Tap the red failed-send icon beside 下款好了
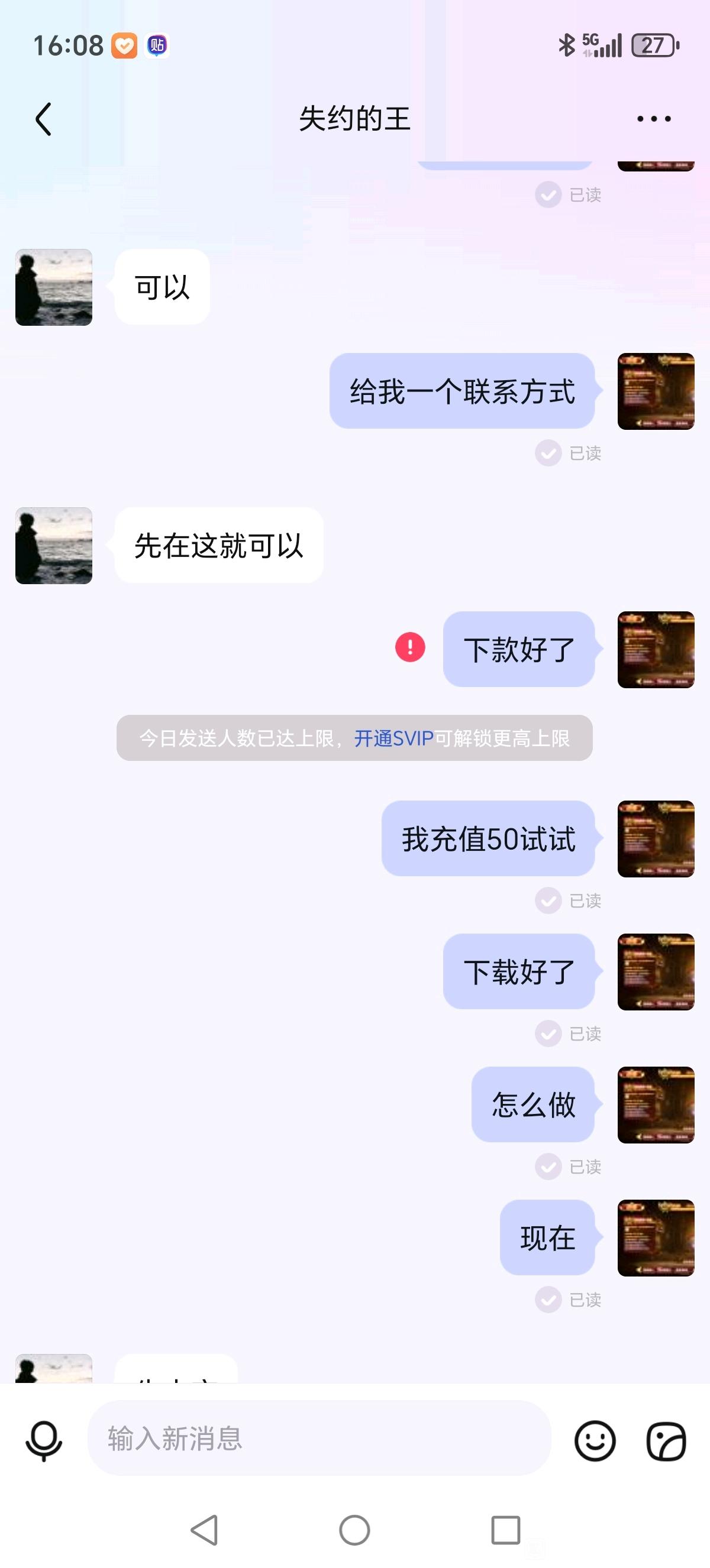This screenshot has height=1568, width=710. (x=410, y=647)
